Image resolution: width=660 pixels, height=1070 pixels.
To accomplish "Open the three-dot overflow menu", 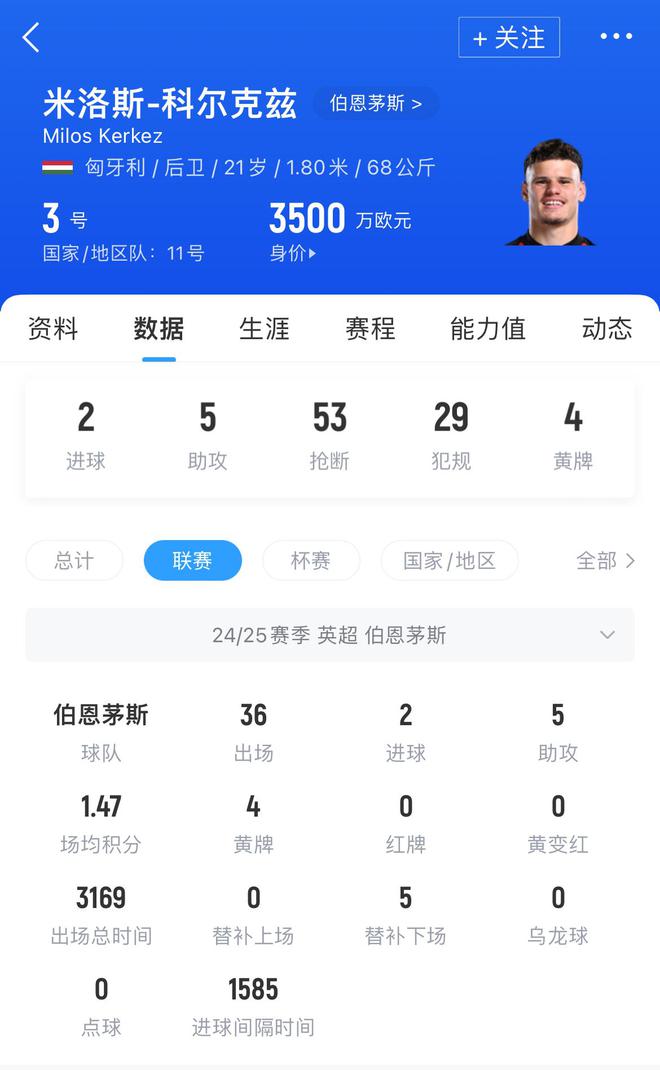I will [x=615, y=37].
